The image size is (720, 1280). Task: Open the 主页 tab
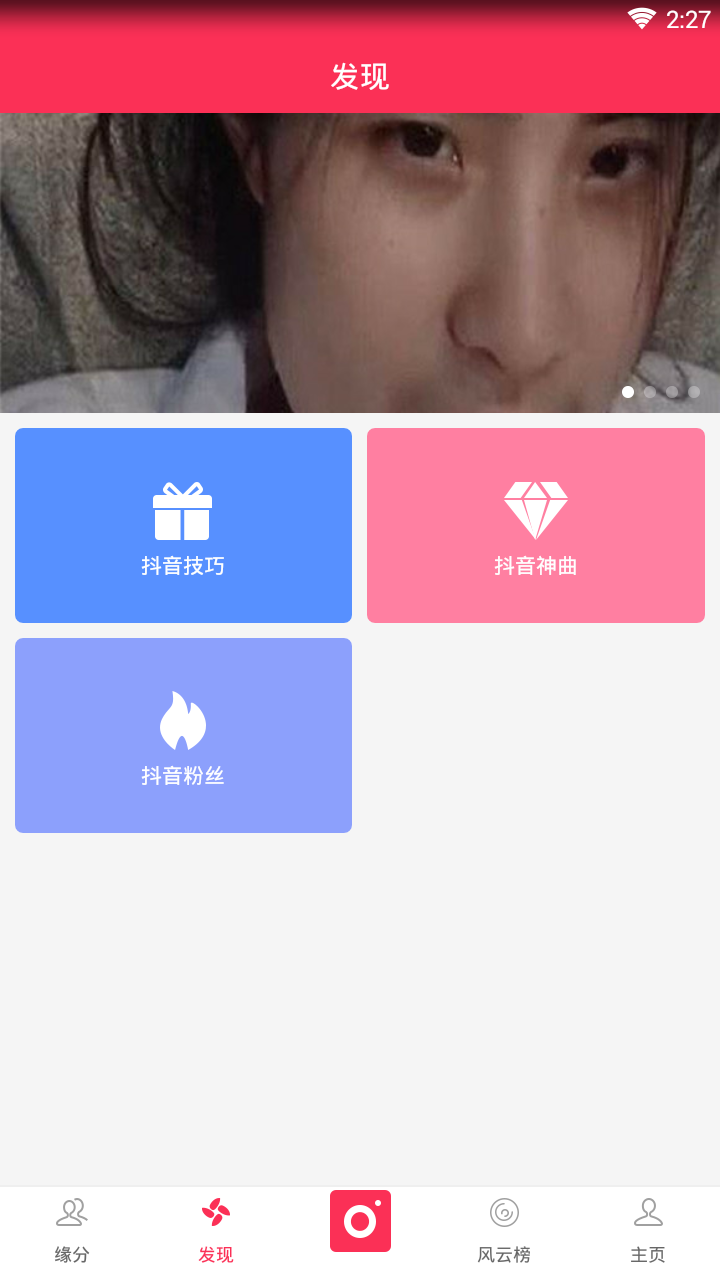click(648, 1232)
